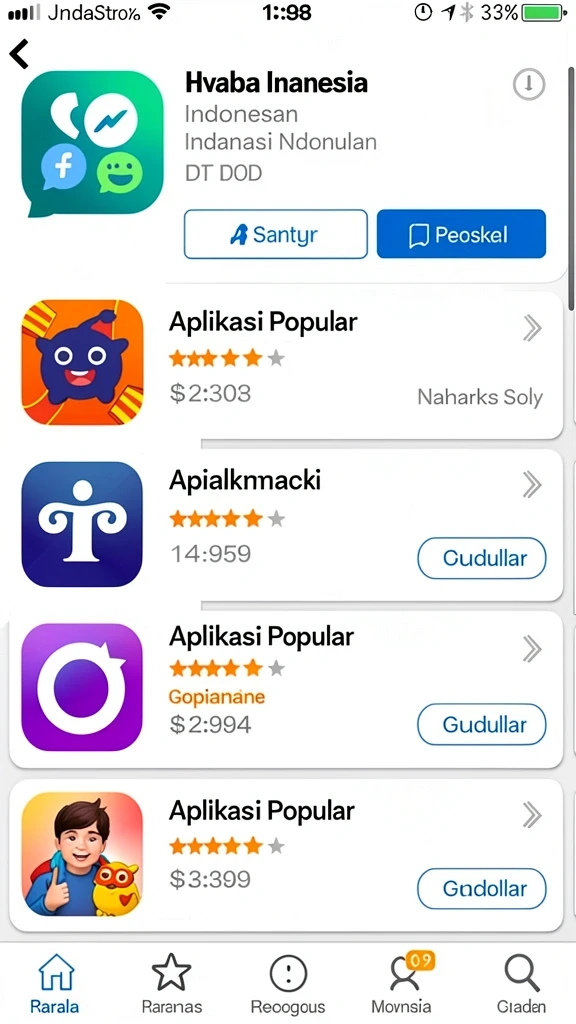Switch to the Rarala home tab
This screenshot has height=1024, width=576.
(x=55, y=984)
